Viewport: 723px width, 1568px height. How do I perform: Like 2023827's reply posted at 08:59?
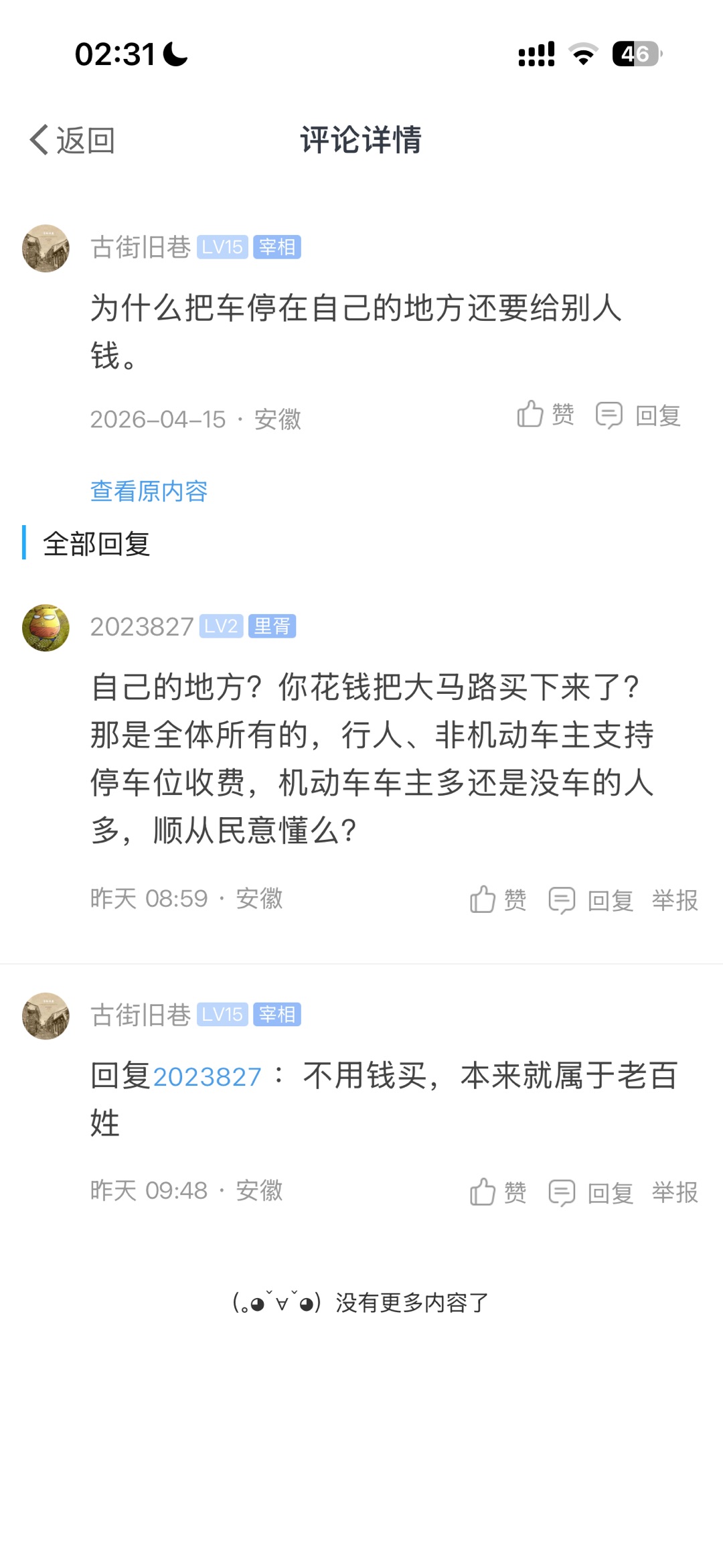point(498,900)
